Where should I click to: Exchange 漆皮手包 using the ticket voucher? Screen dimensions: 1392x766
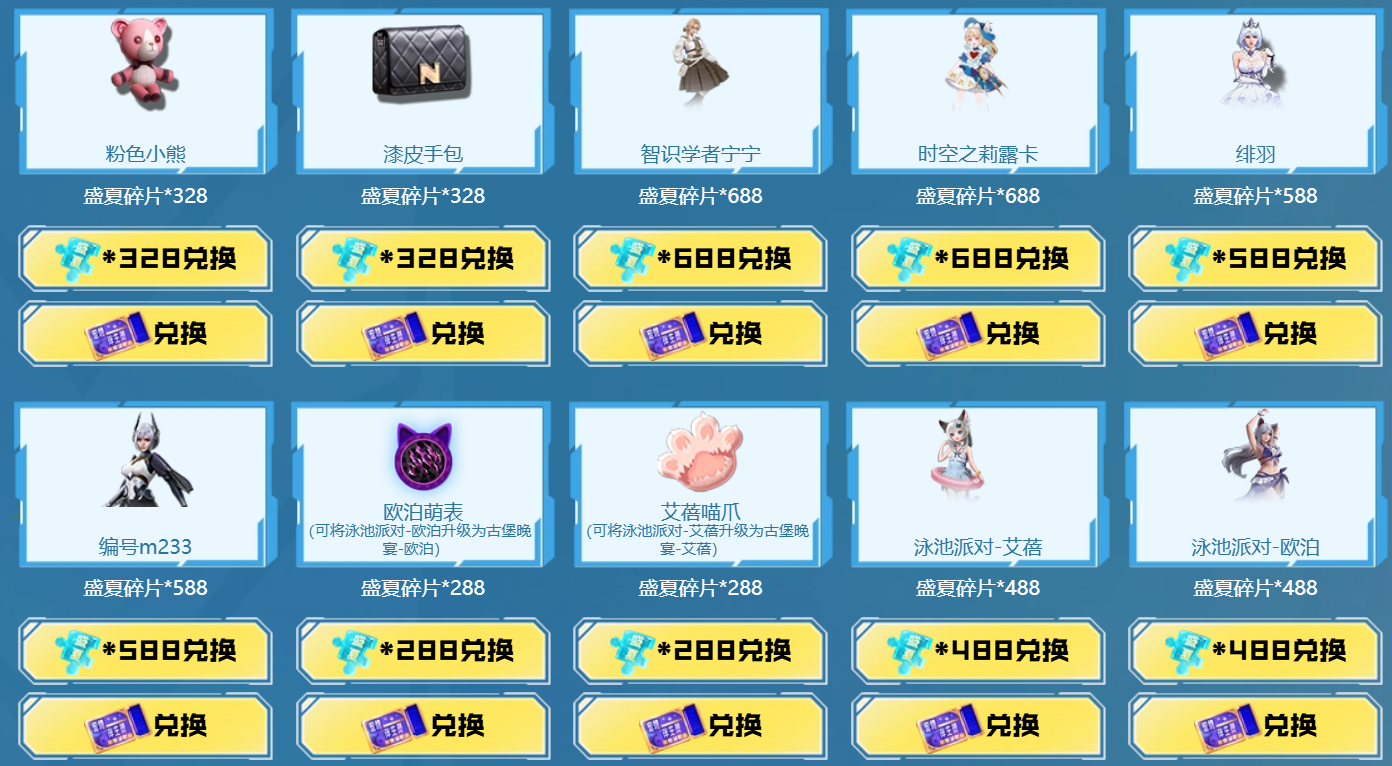[x=423, y=333]
